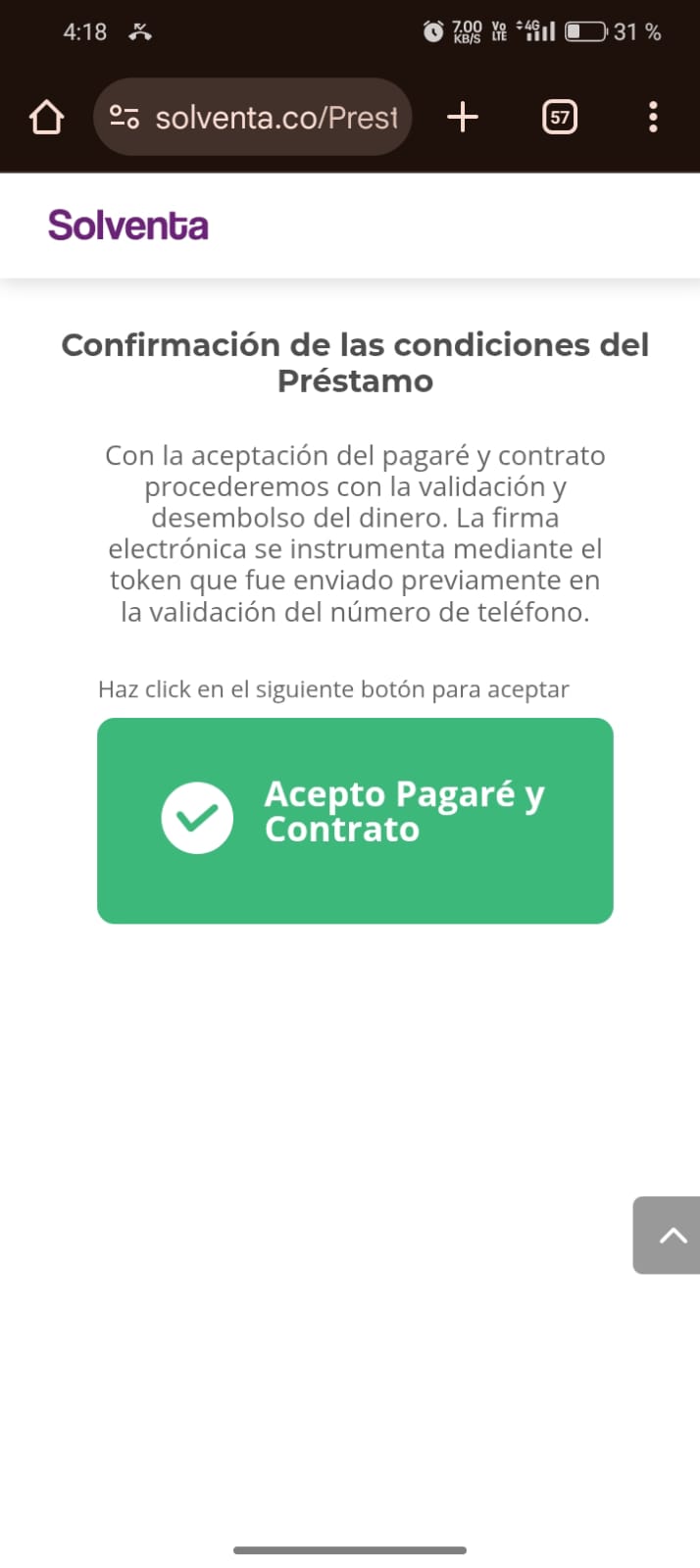Jump back to top with arrow button
Viewport: 700px width, 1568px height.
click(x=671, y=1235)
